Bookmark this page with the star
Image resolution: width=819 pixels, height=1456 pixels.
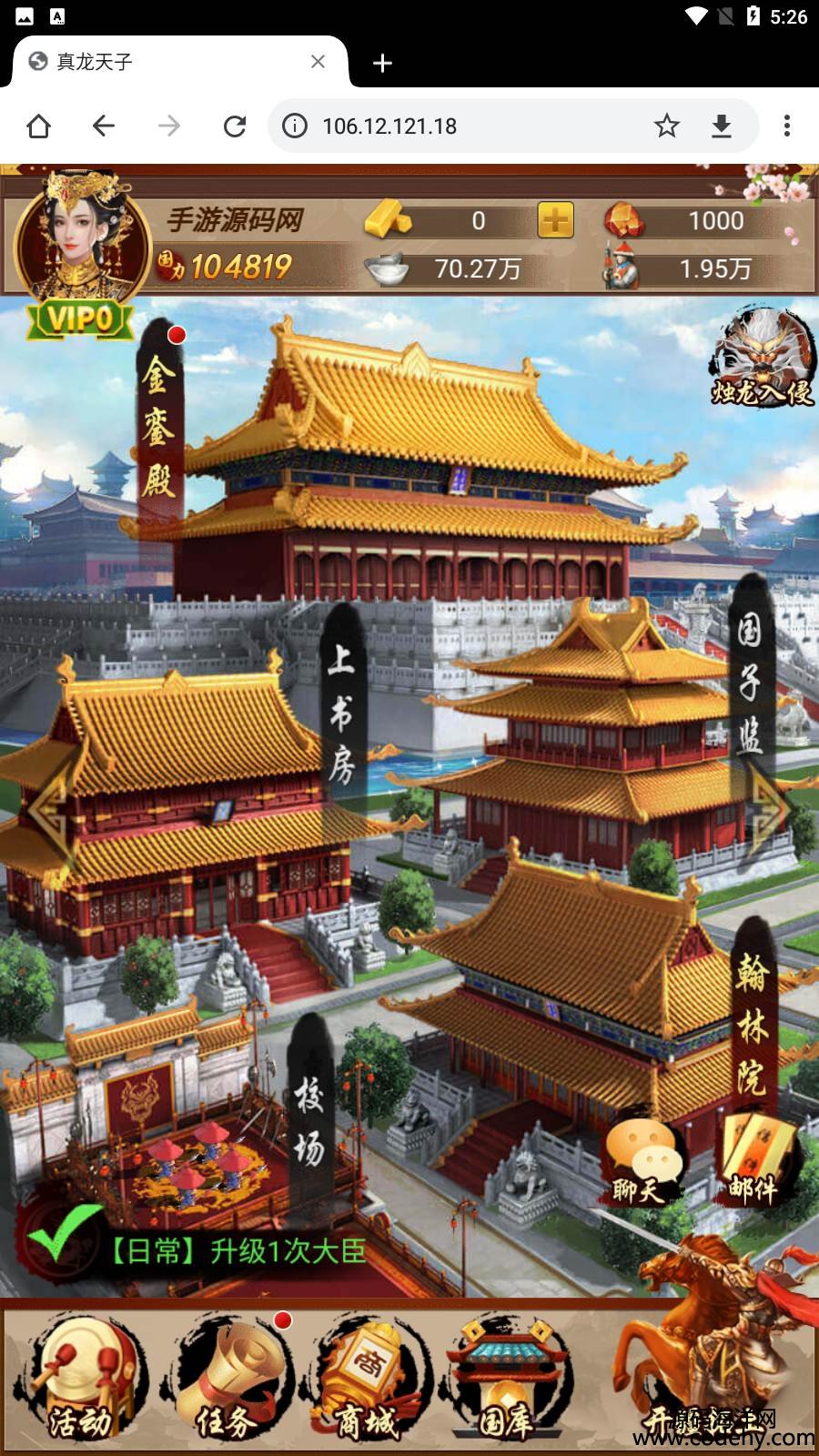click(666, 126)
